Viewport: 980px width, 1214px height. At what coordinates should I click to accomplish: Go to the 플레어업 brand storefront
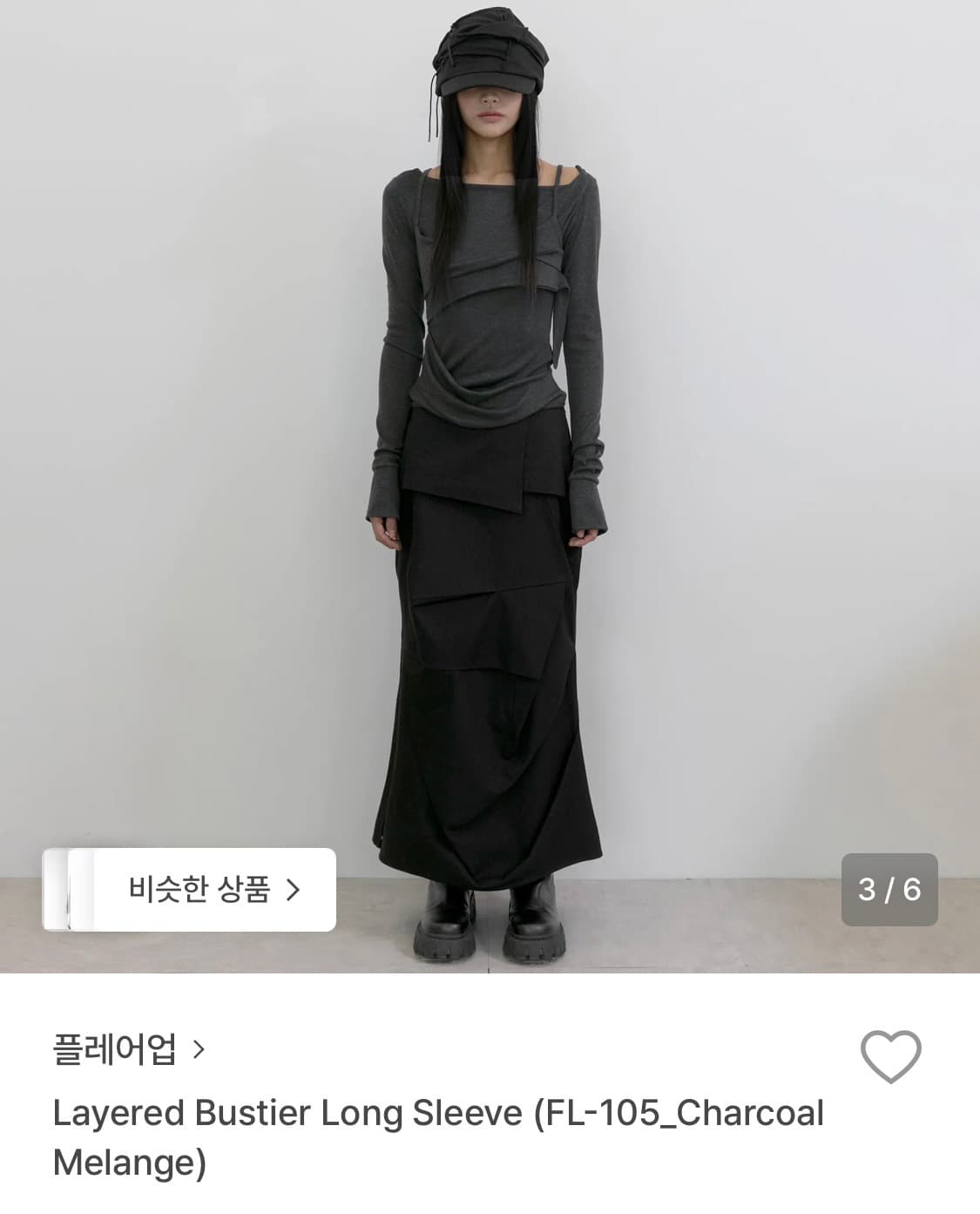point(113,1051)
